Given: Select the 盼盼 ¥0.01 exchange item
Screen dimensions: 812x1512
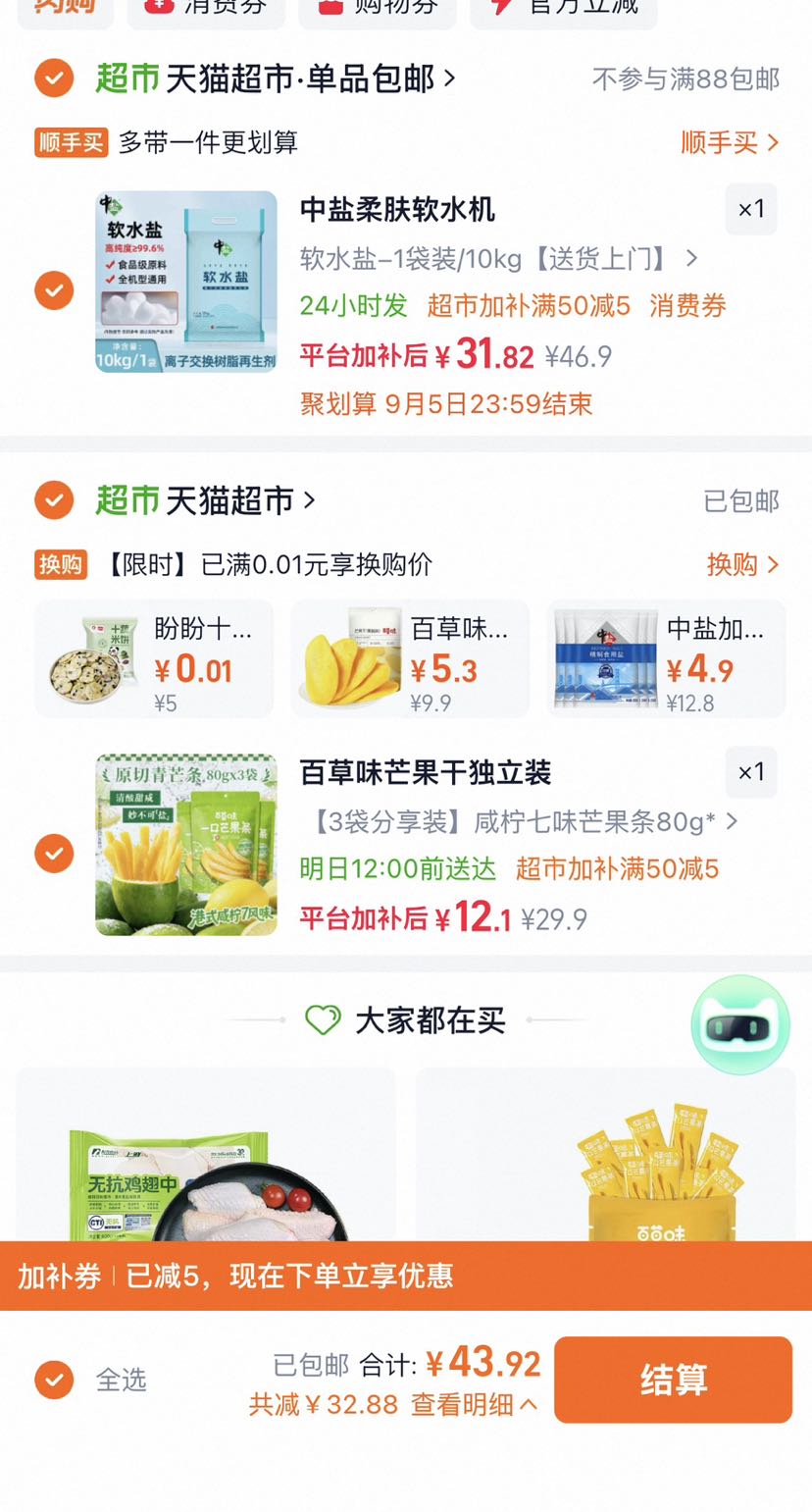Looking at the screenshot, I should click(x=154, y=658).
